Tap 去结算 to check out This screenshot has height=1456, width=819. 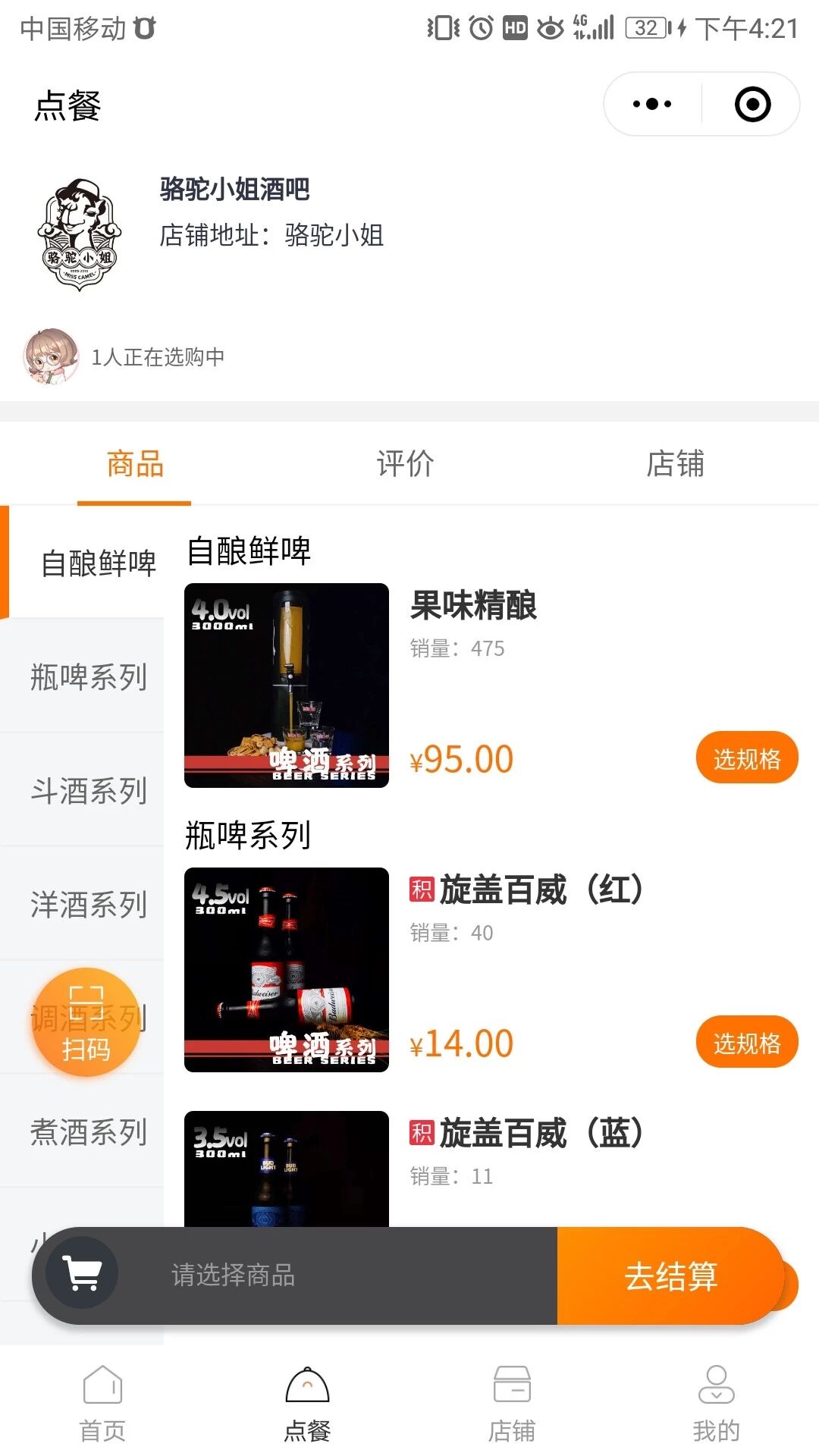[x=670, y=1276]
